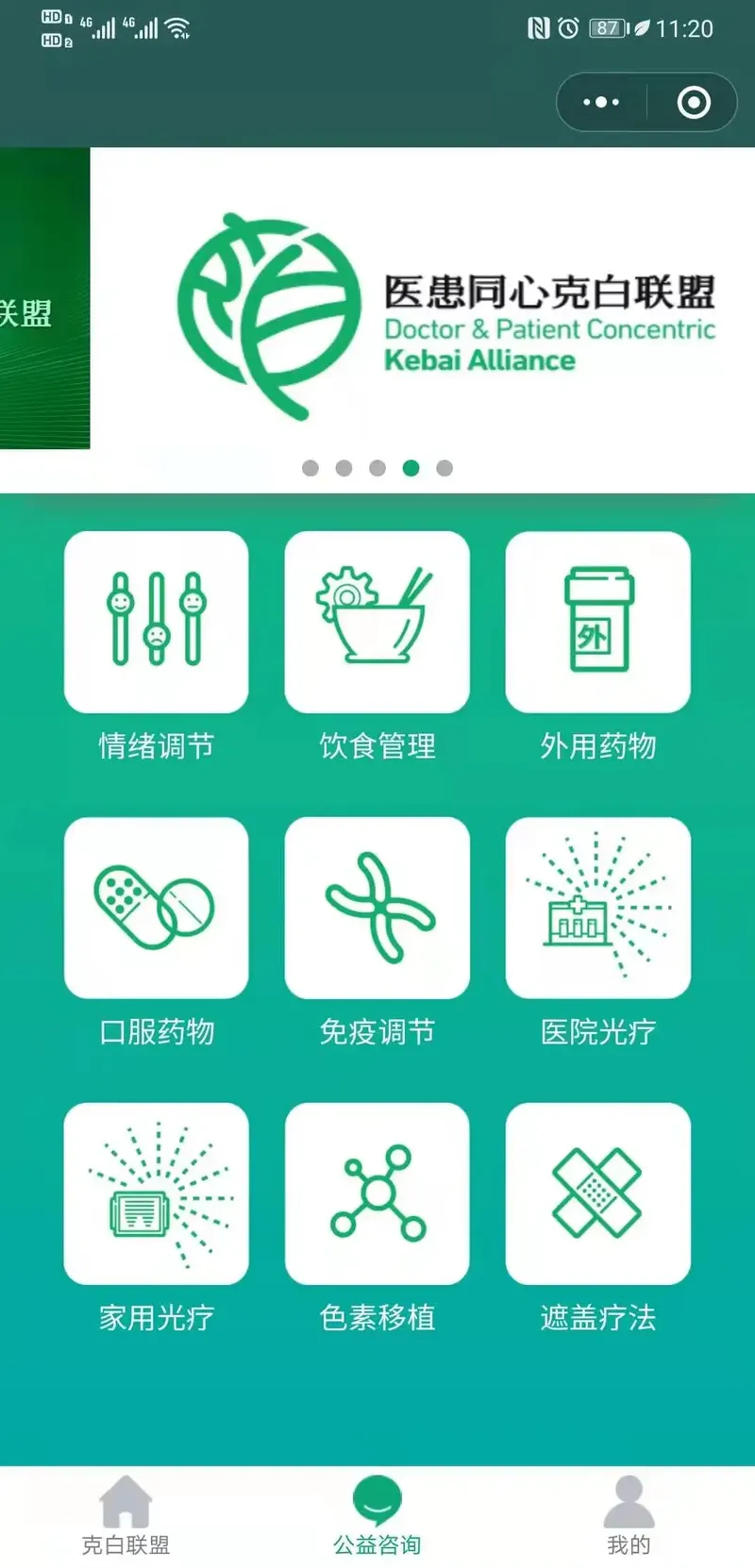Select the 家用光疗 tile

[x=157, y=1193]
